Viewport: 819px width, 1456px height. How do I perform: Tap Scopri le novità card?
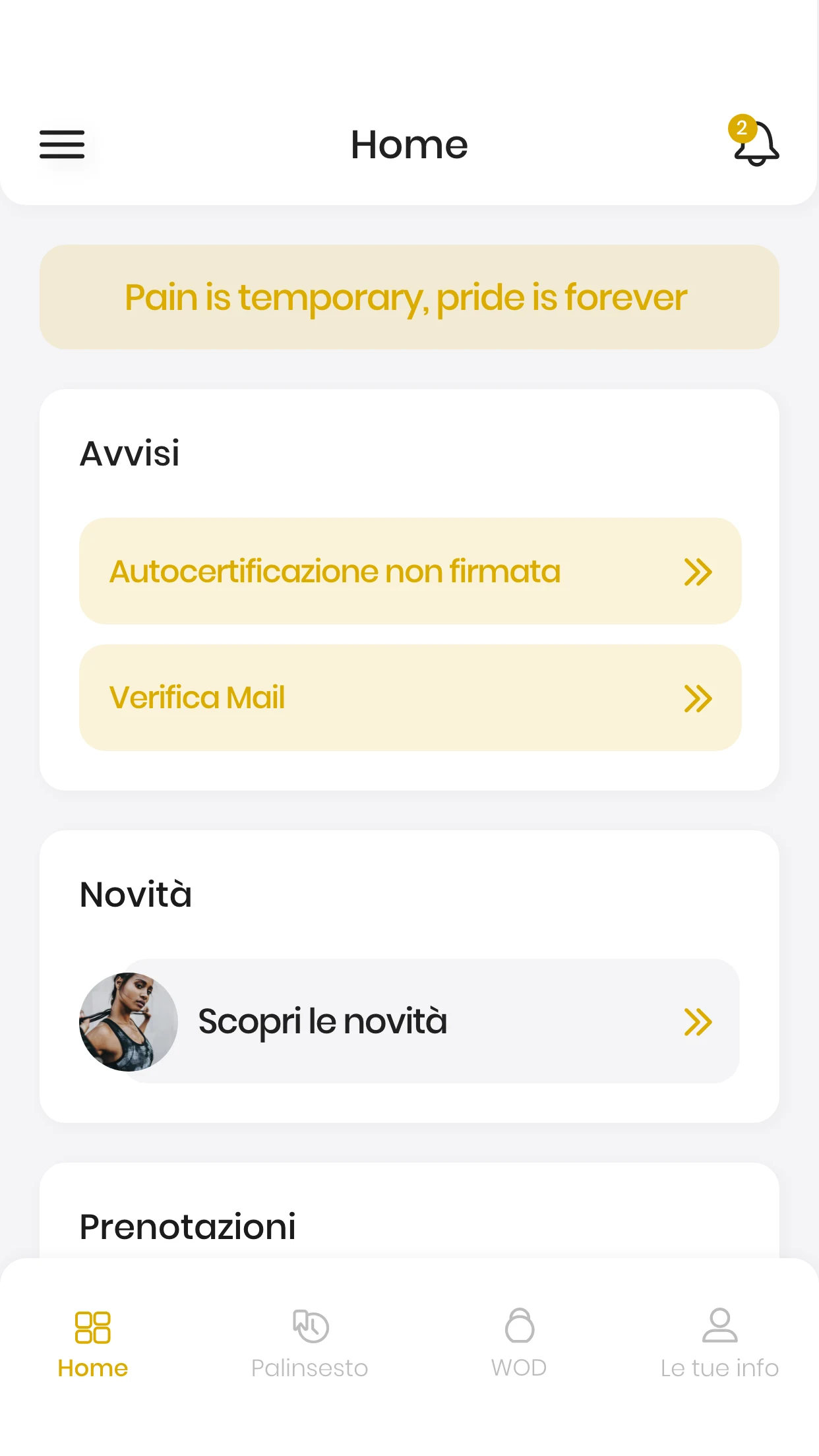pyautogui.click(x=410, y=1021)
